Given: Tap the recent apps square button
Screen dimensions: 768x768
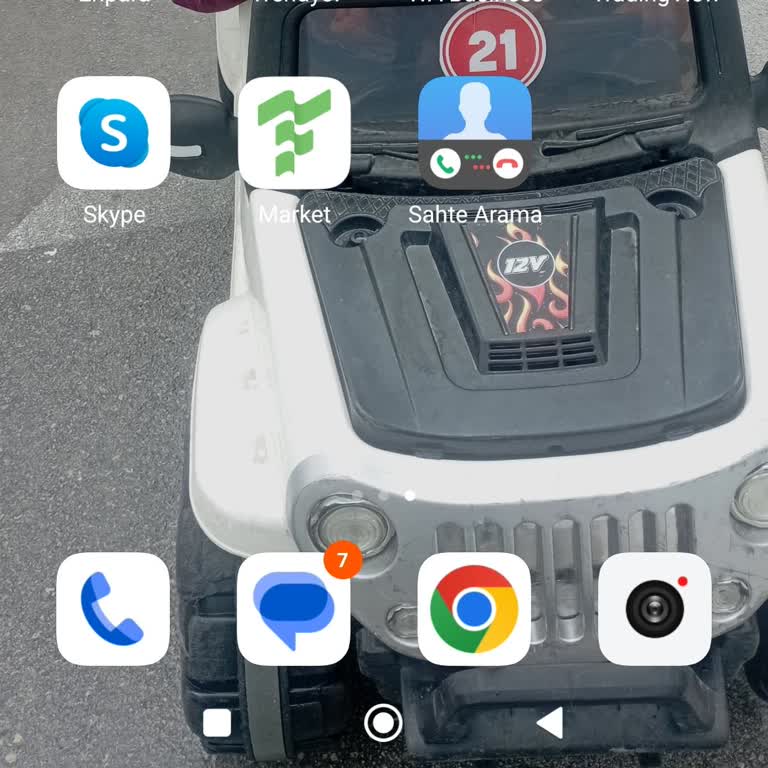Looking at the screenshot, I should coord(217,723).
